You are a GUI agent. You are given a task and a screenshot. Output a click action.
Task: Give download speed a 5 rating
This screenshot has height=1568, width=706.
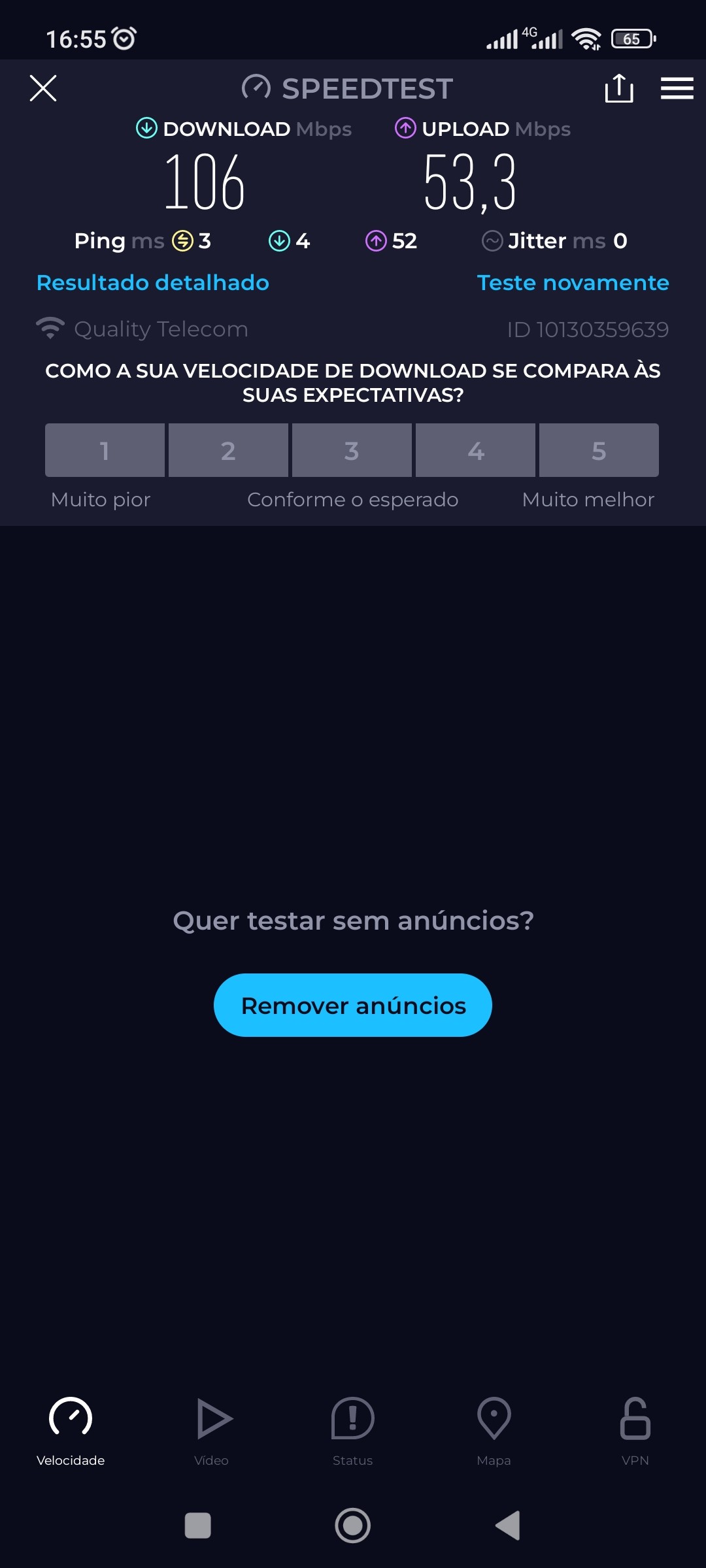tap(599, 450)
